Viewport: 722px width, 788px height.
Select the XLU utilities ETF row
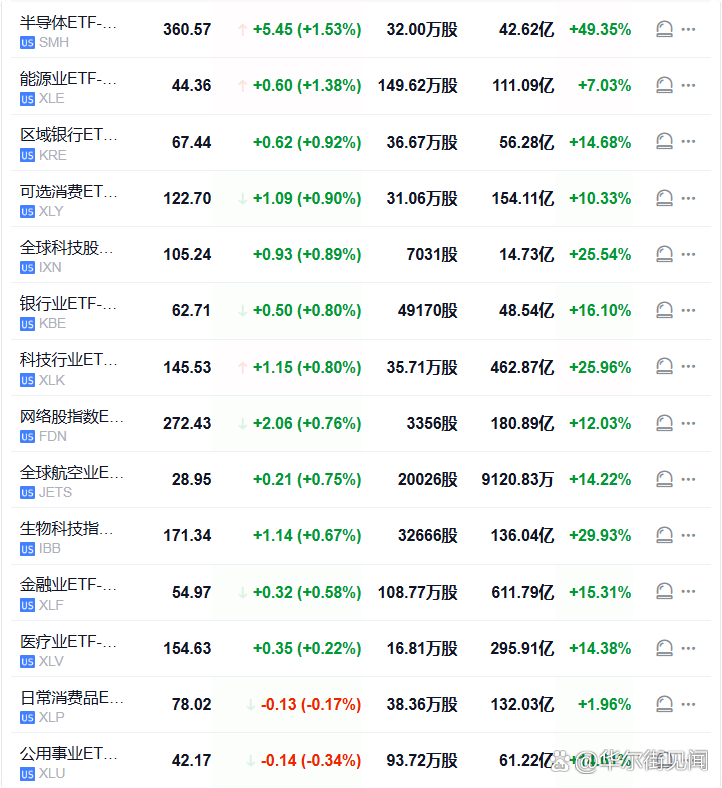pos(70,761)
